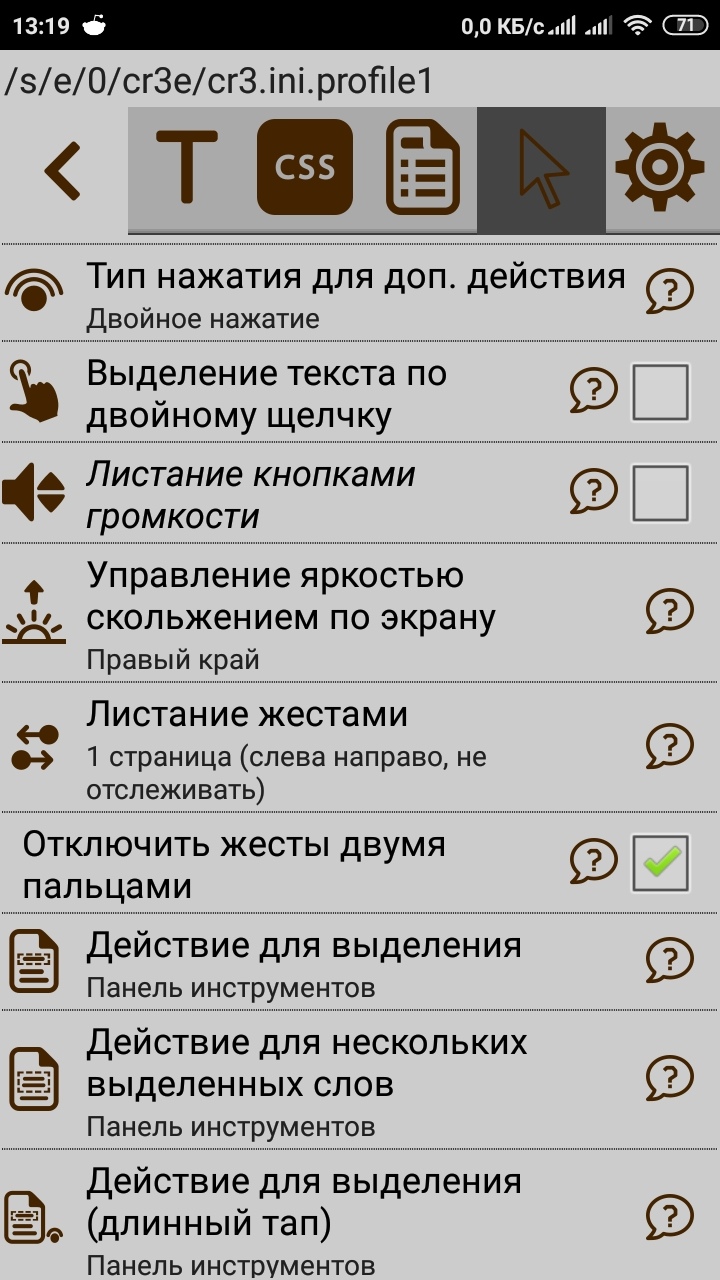The height and width of the screenshot is (1280, 720).
Task: Show help for Листание жестами
Action: 669,746
